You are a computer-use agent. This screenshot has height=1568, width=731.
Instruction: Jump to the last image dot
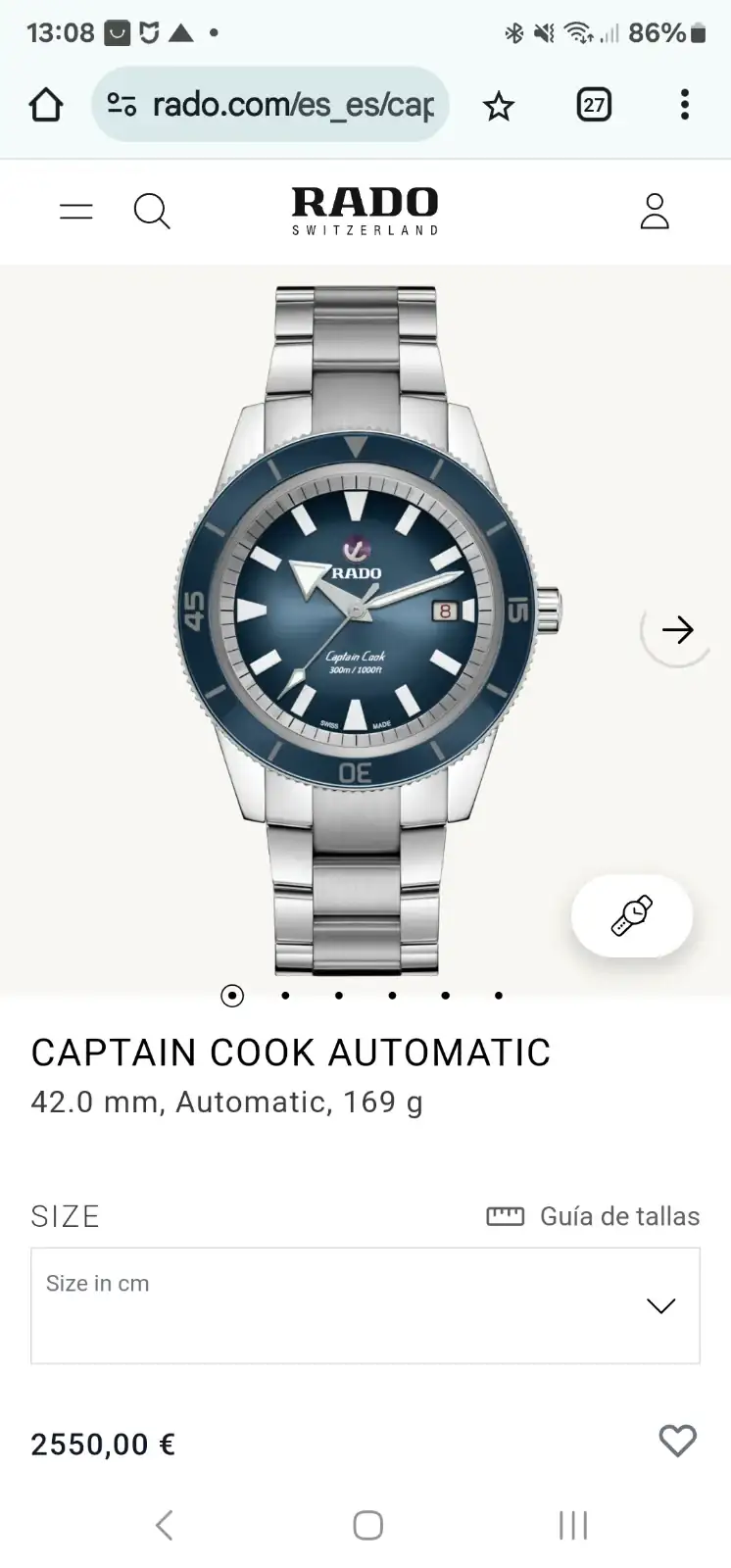pos(499,996)
